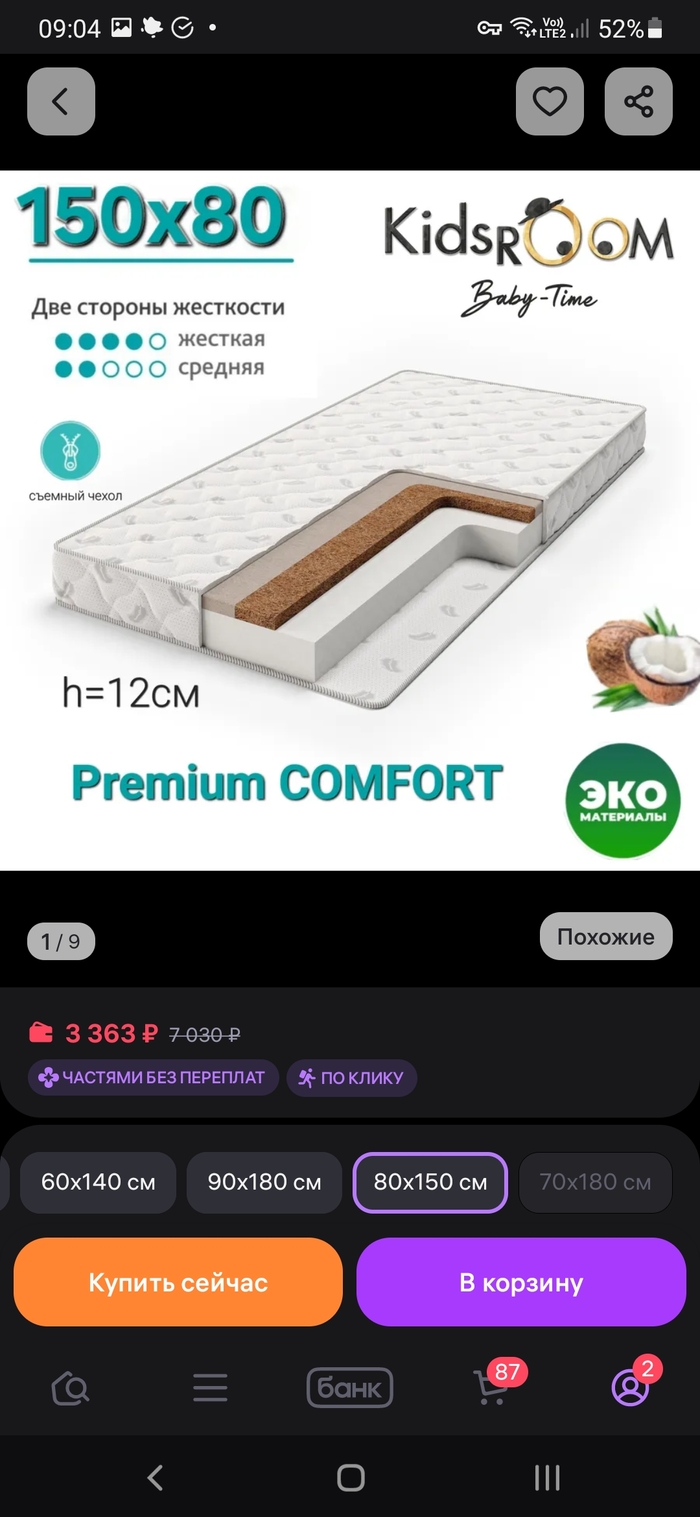The image size is (700, 1517).
Task: Switch to the Банк tab
Action: tap(349, 1388)
